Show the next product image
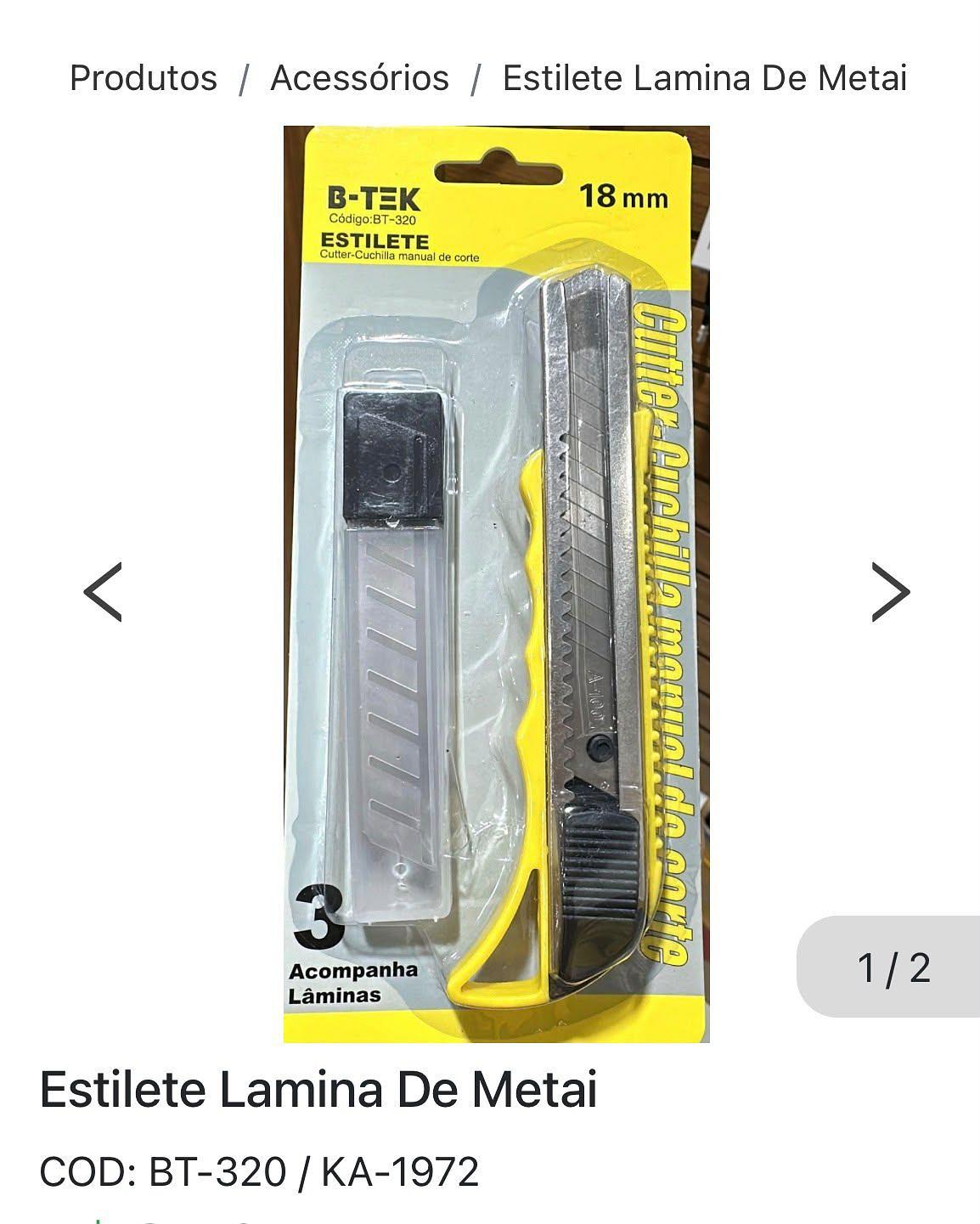This screenshot has height=1224, width=980. pos(891,592)
